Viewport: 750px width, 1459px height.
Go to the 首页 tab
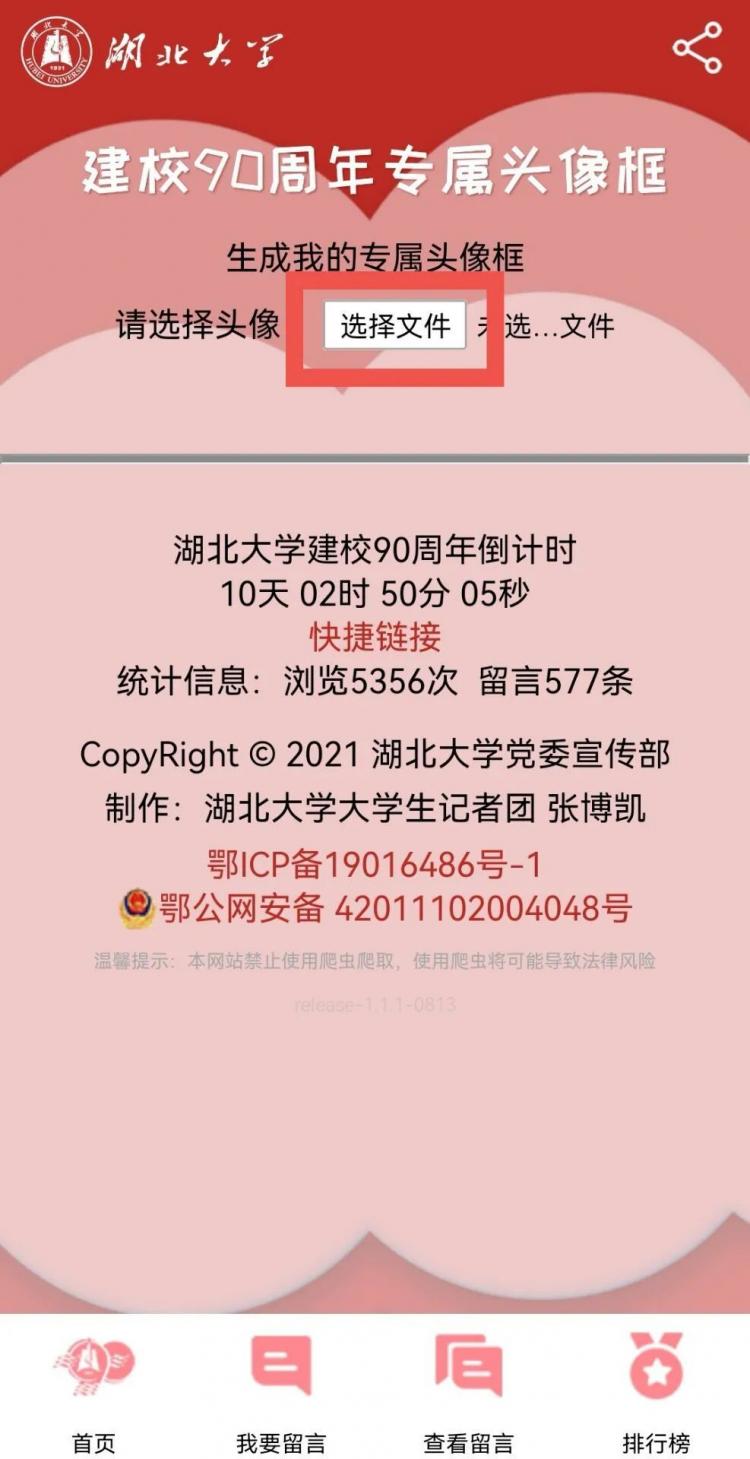[x=94, y=1390]
